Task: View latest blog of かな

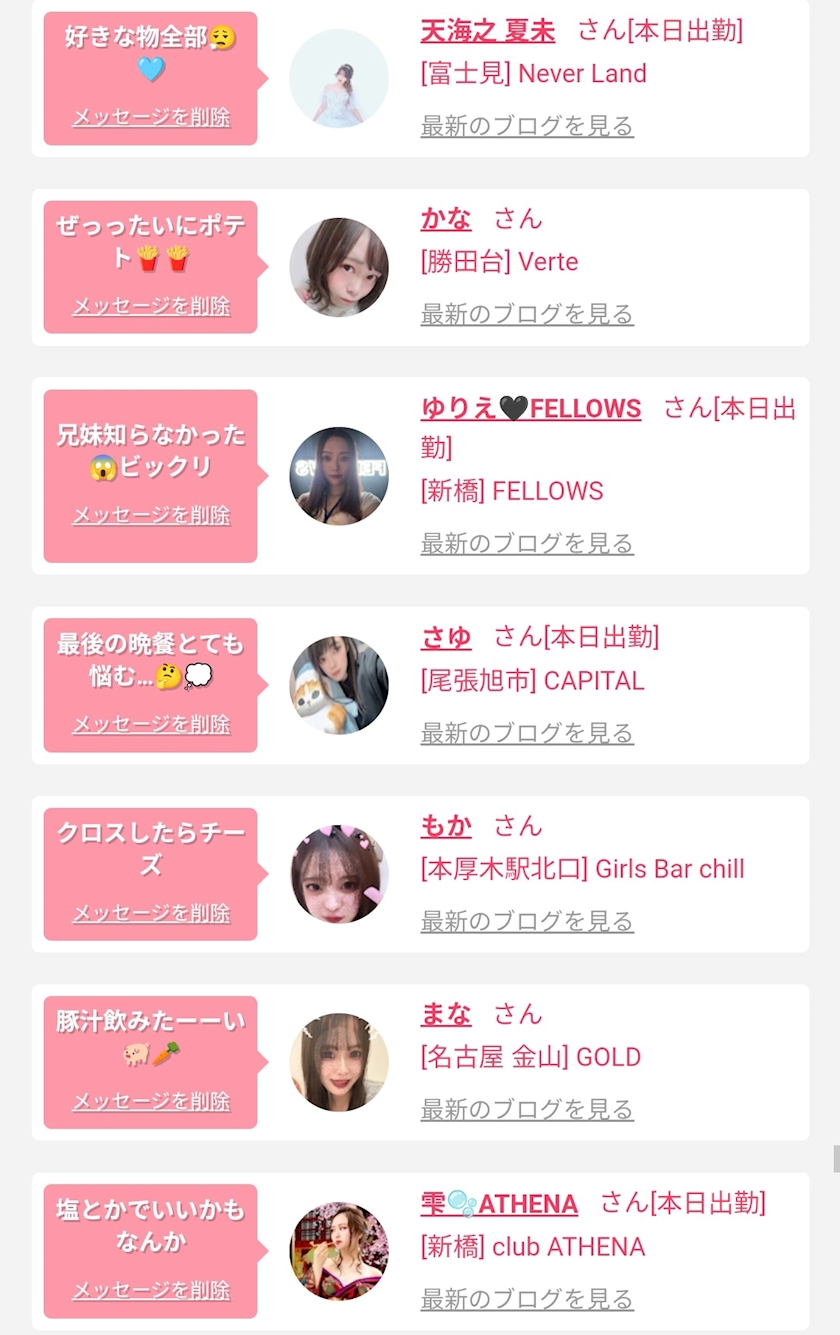Action: pyautogui.click(x=527, y=314)
